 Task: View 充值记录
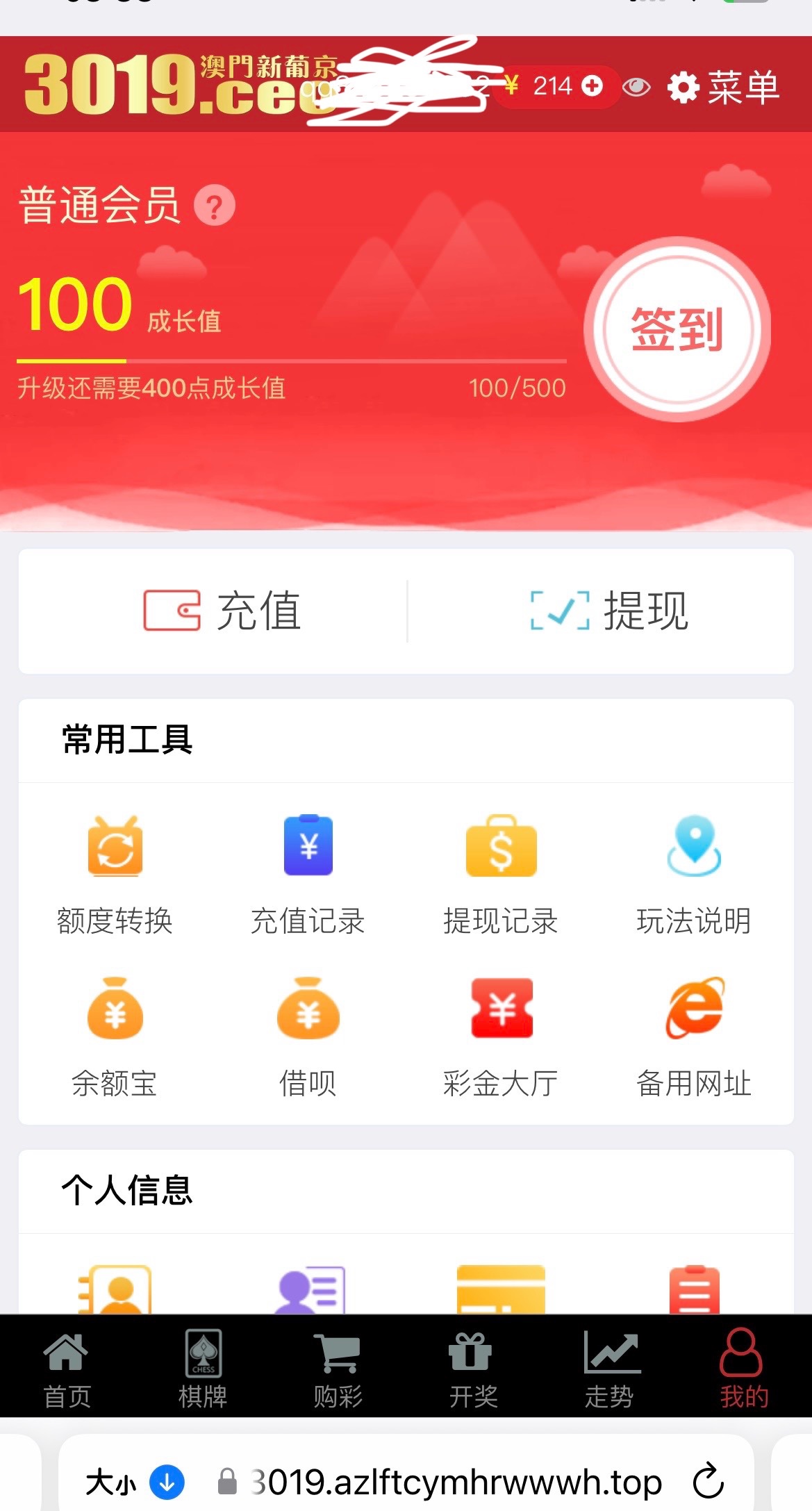(x=308, y=875)
